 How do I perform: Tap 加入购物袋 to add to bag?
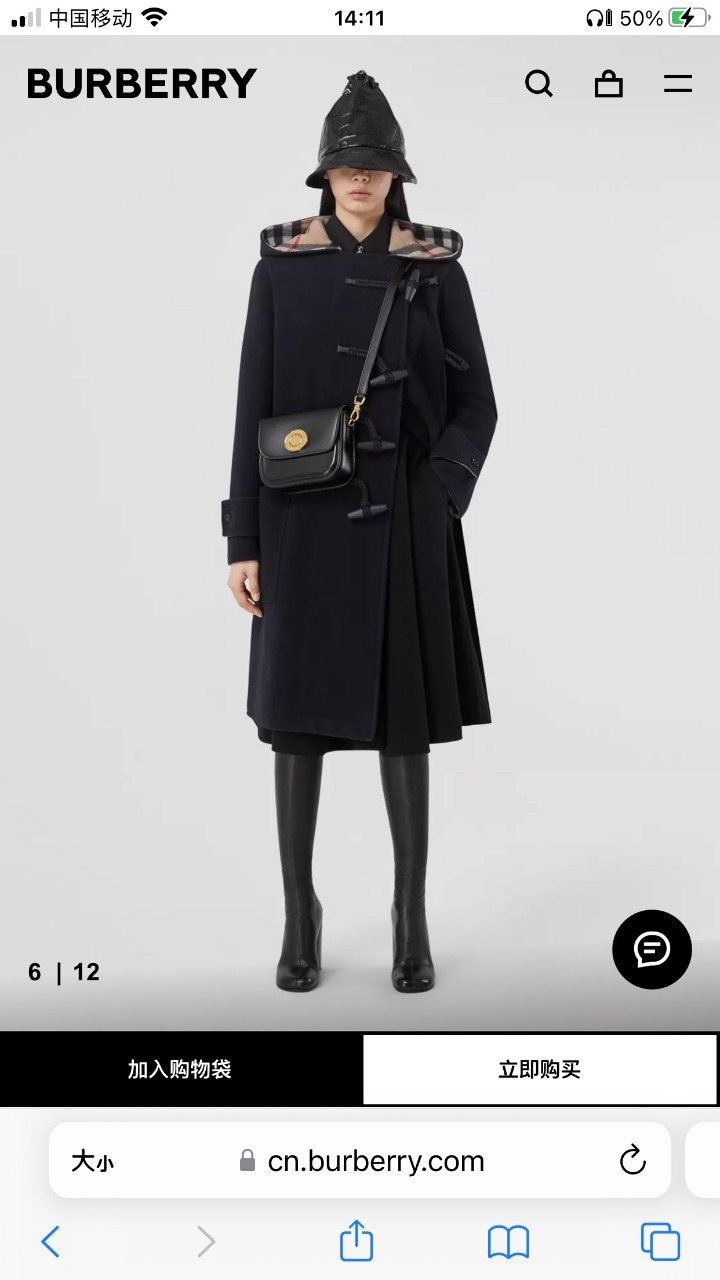click(x=180, y=1069)
